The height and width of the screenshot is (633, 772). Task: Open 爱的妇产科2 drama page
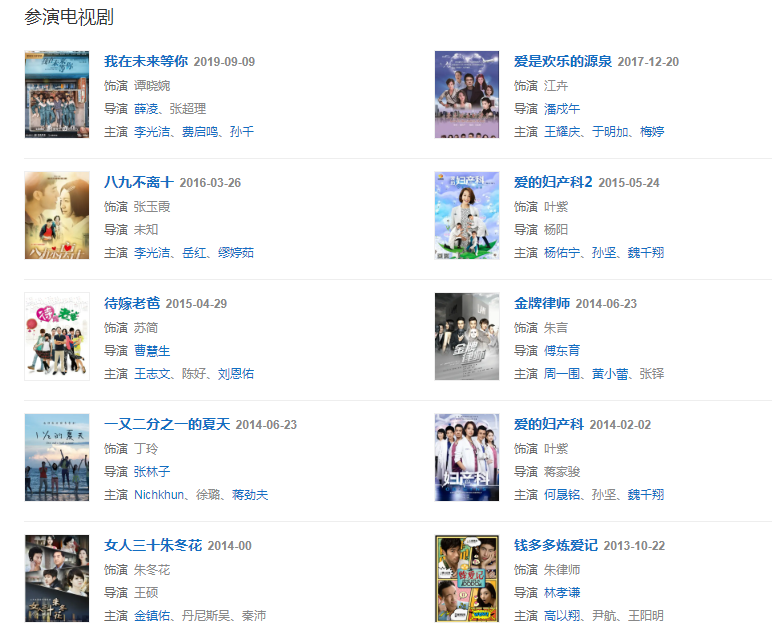point(553,182)
